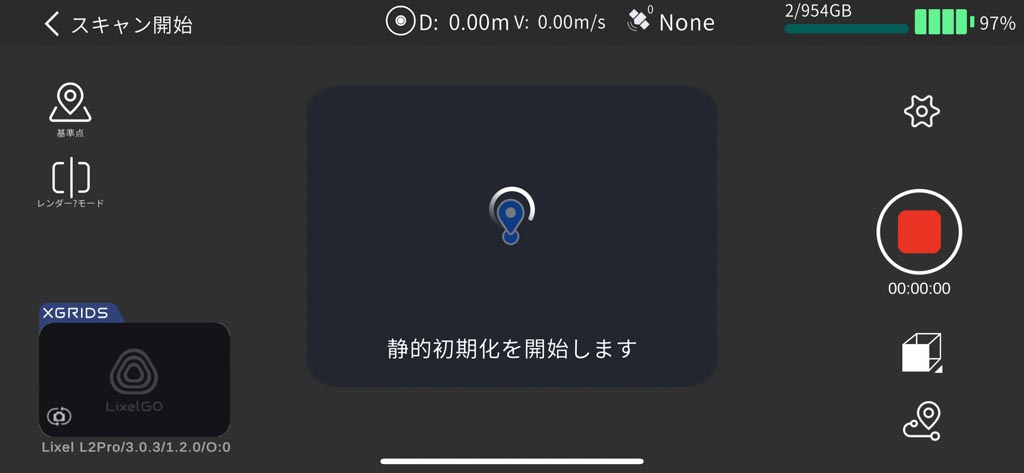Go back from スキャン開始 screen

52,24
